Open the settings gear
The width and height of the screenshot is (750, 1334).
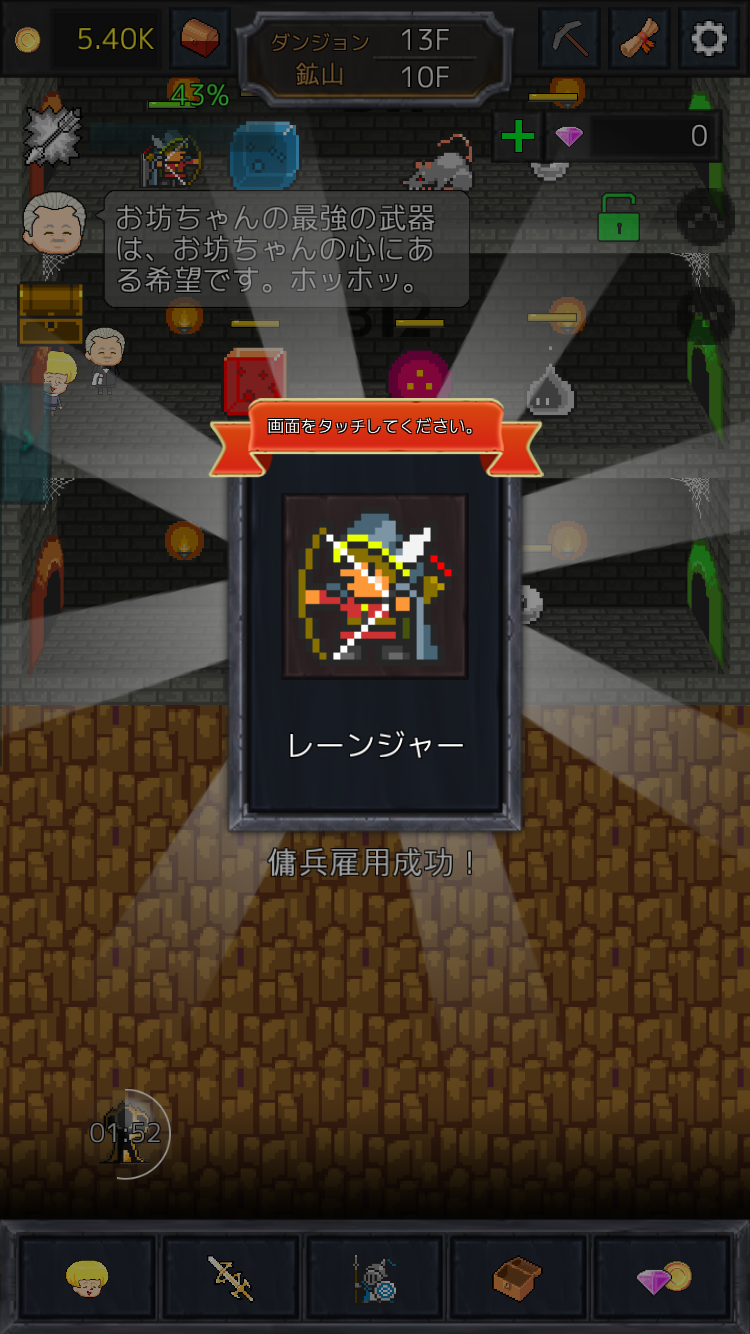click(x=709, y=39)
